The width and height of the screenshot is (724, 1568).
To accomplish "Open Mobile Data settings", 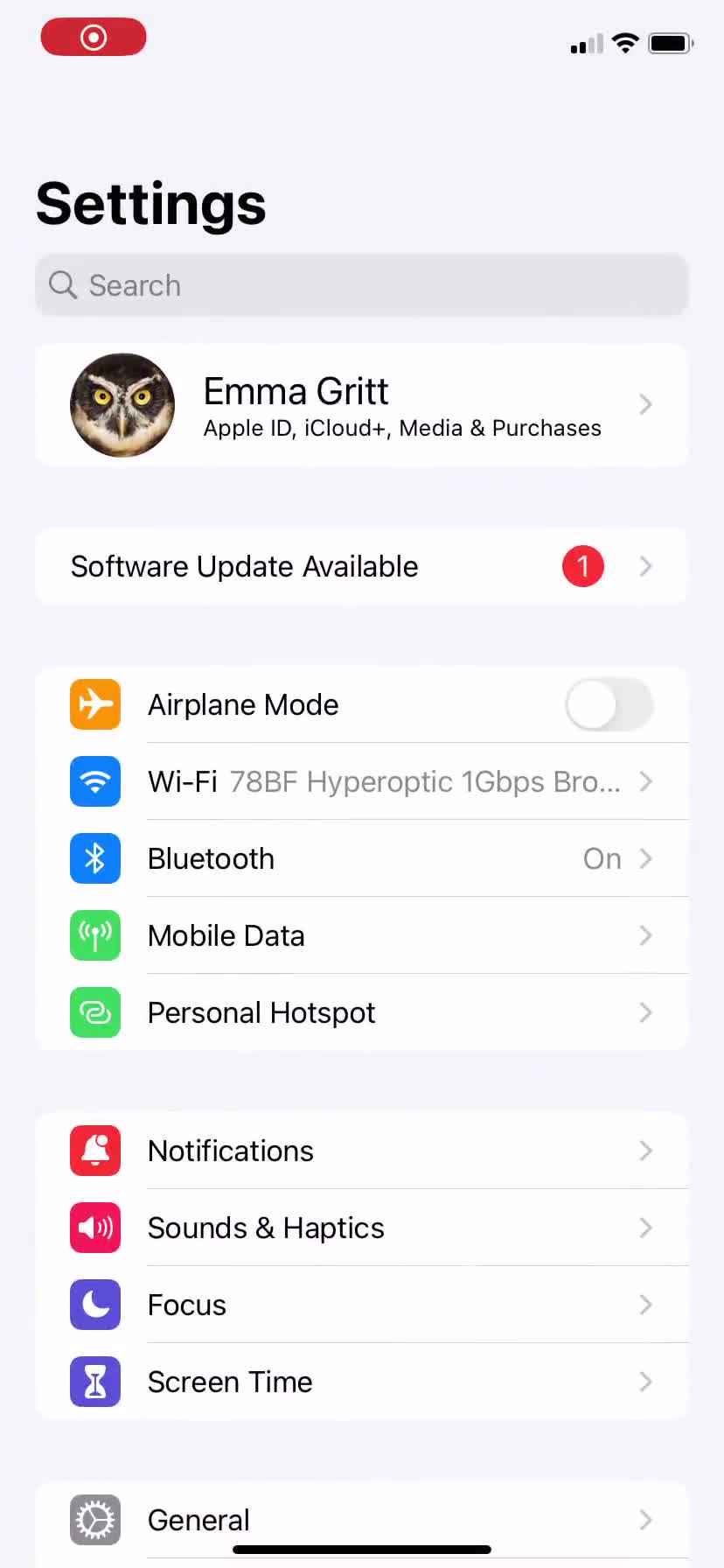I will pyautogui.click(x=362, y=935).
